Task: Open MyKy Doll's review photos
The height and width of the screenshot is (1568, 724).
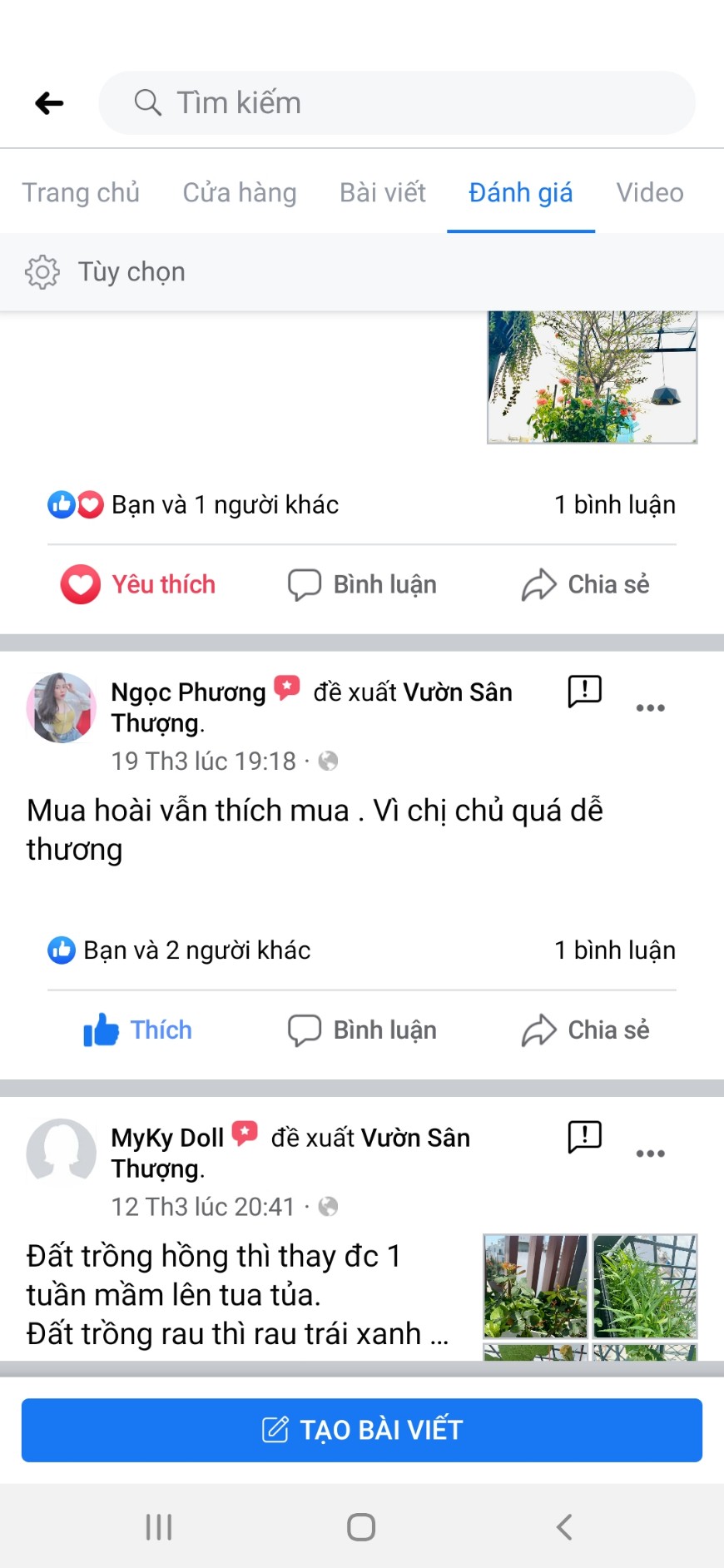Action: click(x=589, y=1294)
